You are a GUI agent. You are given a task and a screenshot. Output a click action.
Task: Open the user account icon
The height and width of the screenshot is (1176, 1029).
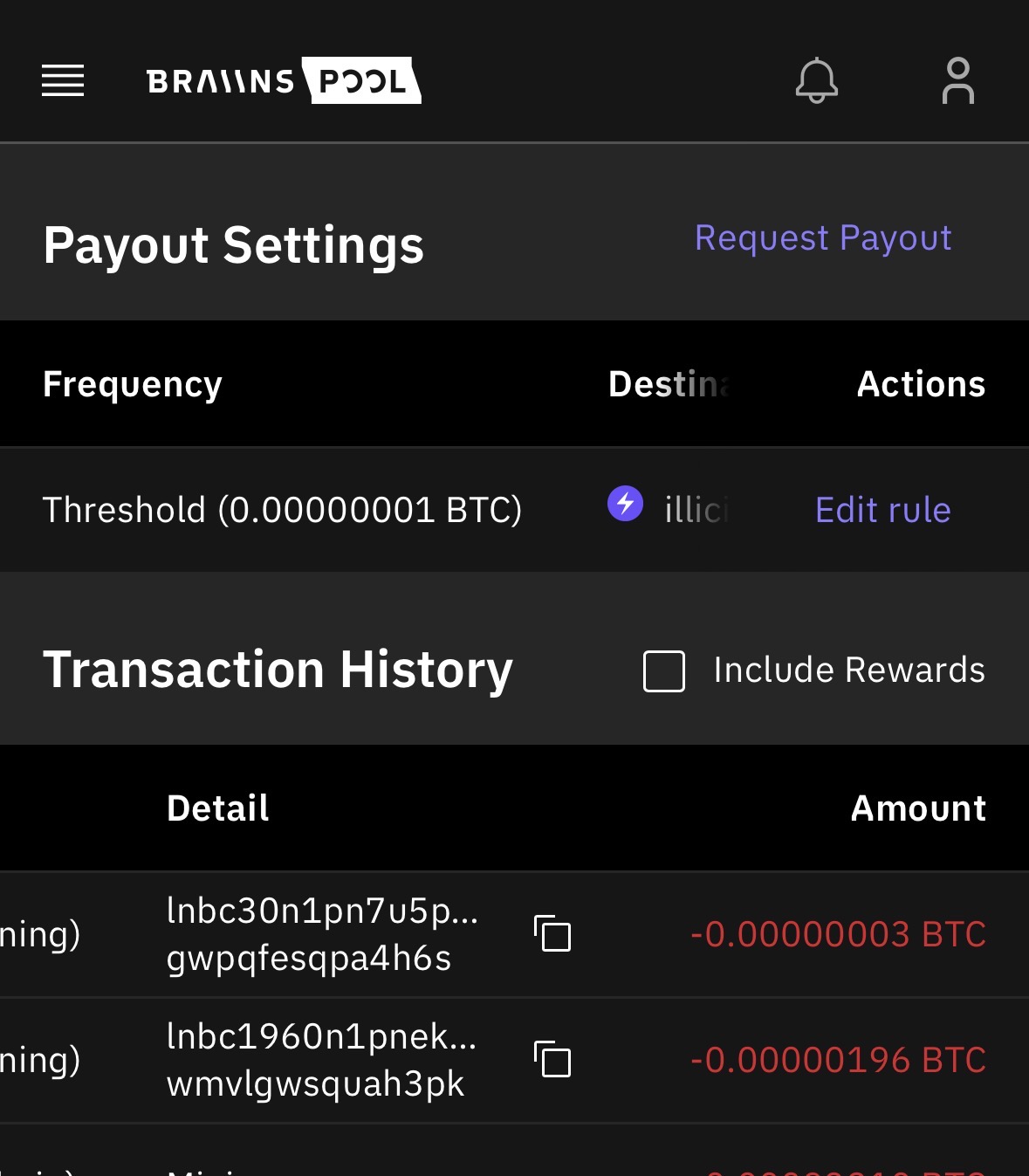click(x=957, y=81)
